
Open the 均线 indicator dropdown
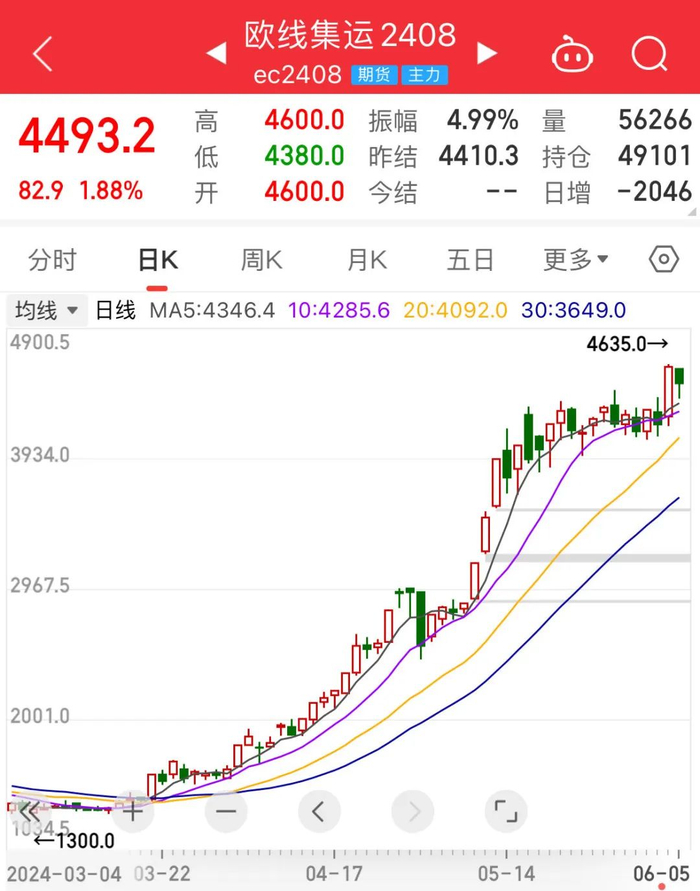[x=47, y=310]
